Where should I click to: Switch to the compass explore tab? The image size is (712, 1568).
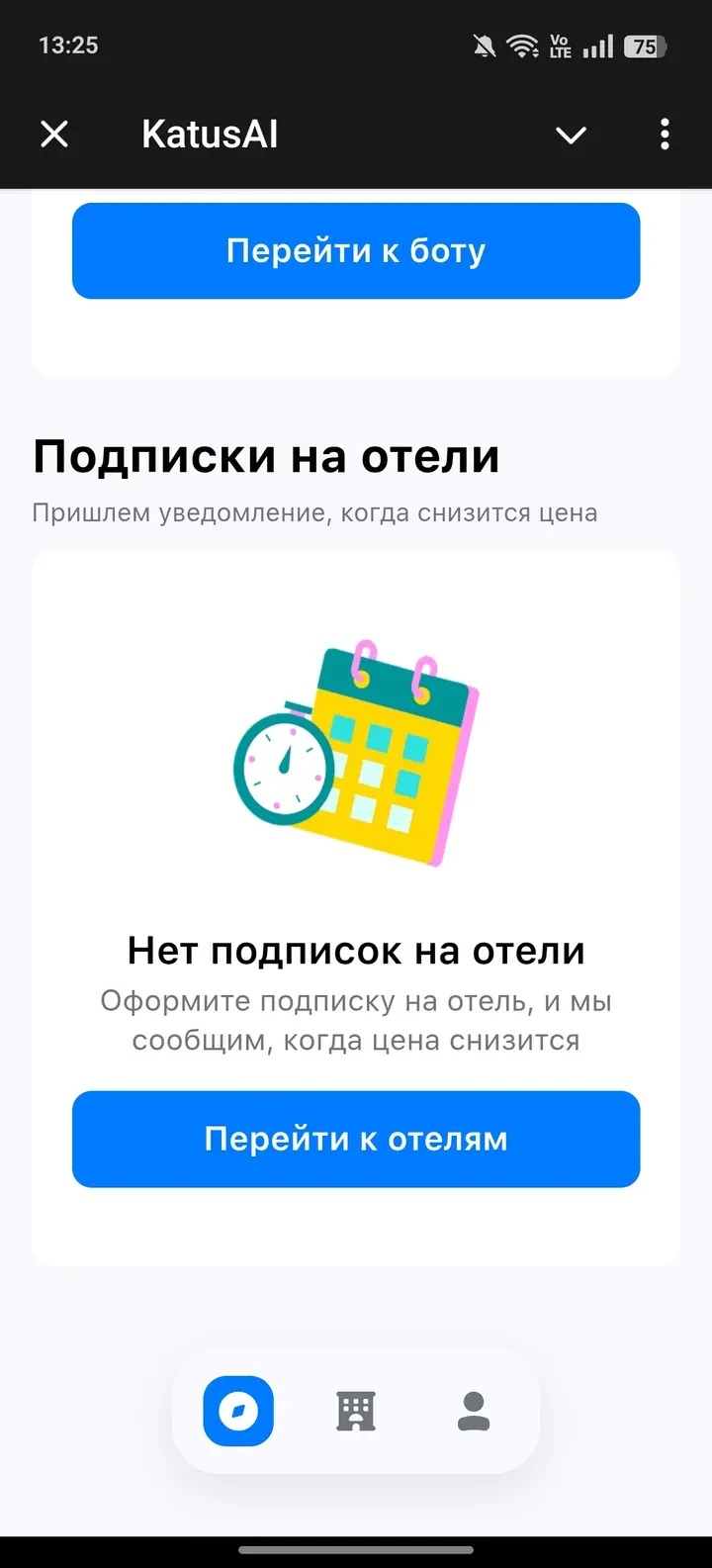[x=238, y=1411]
